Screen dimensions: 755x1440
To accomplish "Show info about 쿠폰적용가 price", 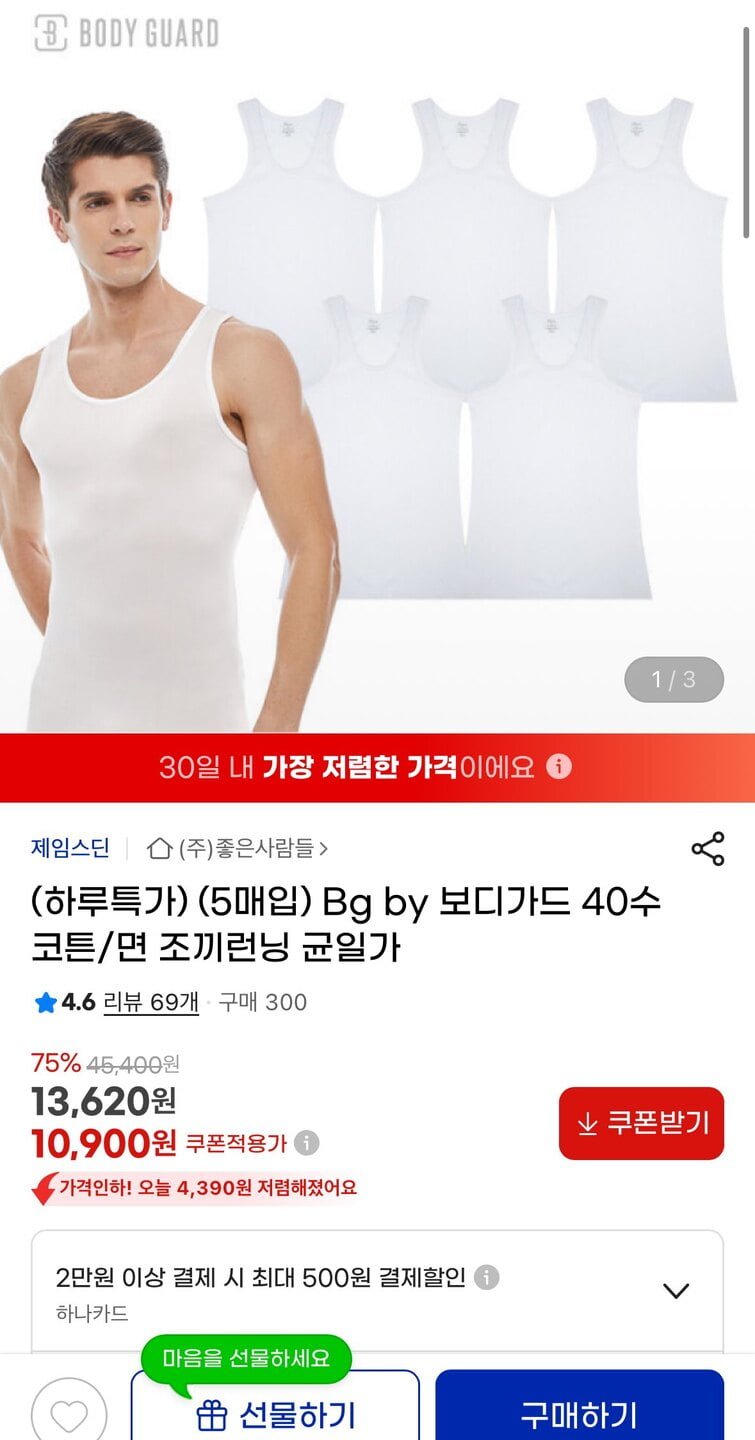I will pyautogui.click(x=307, y=1142).
